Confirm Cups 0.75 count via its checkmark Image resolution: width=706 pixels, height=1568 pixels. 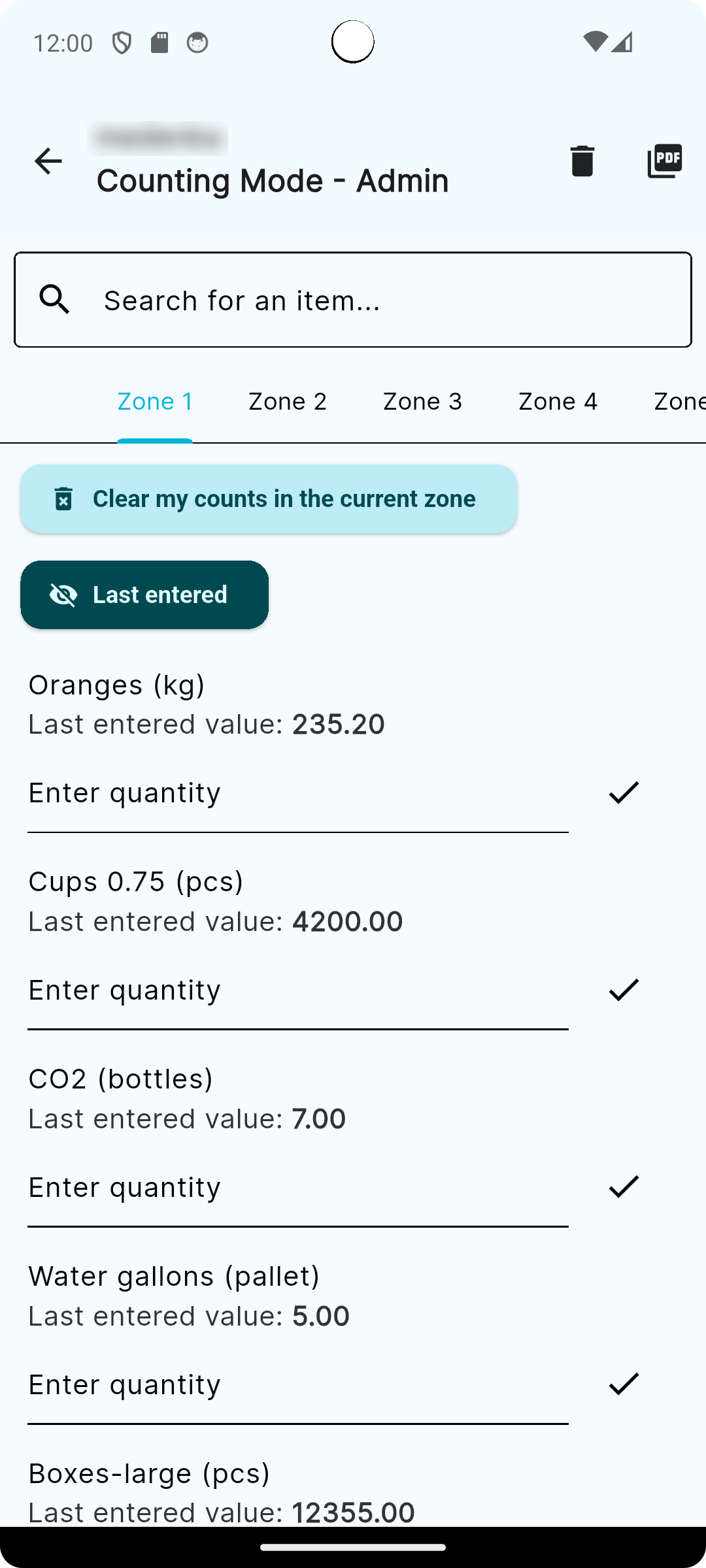pyautogui.click(x=622, y=989)
